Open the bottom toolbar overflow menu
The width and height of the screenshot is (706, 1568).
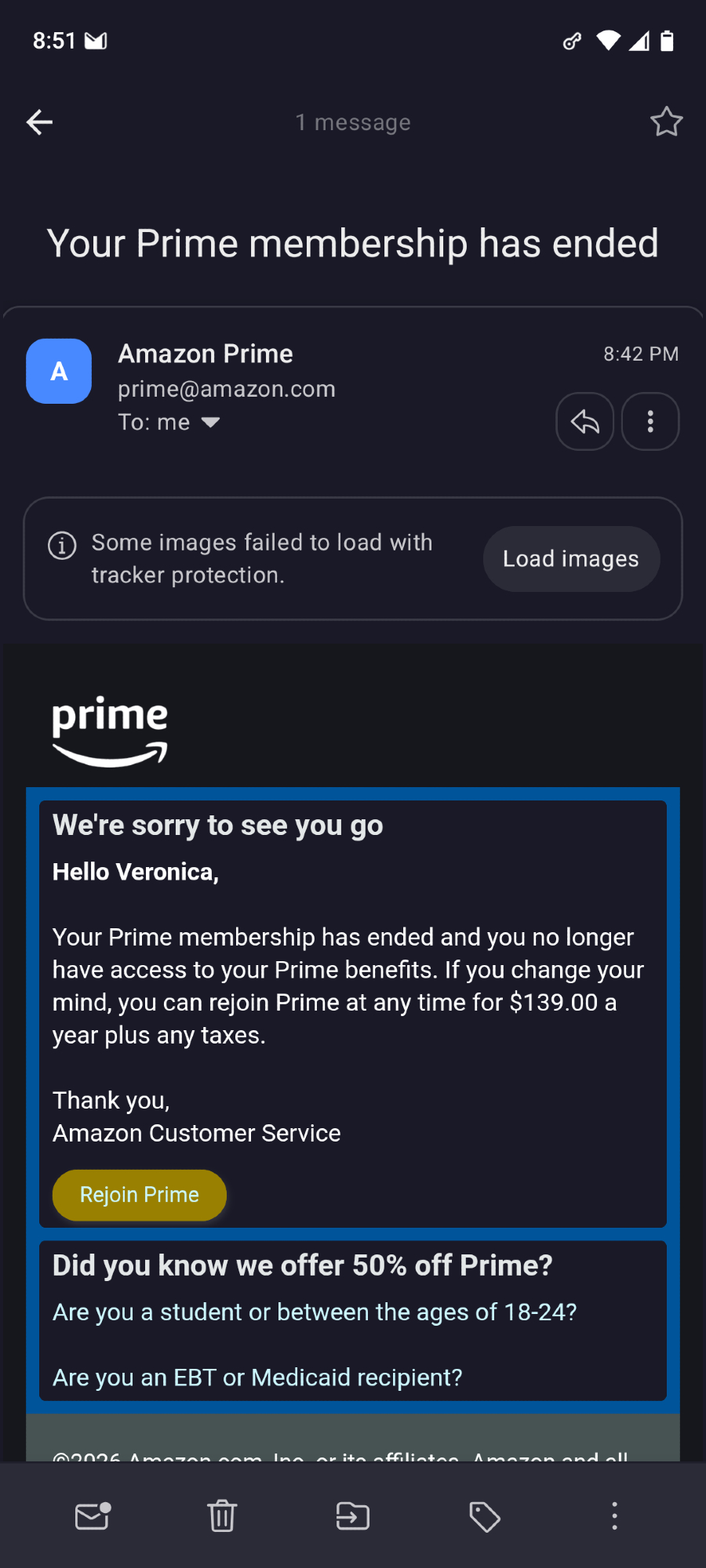coord(614,1516)
